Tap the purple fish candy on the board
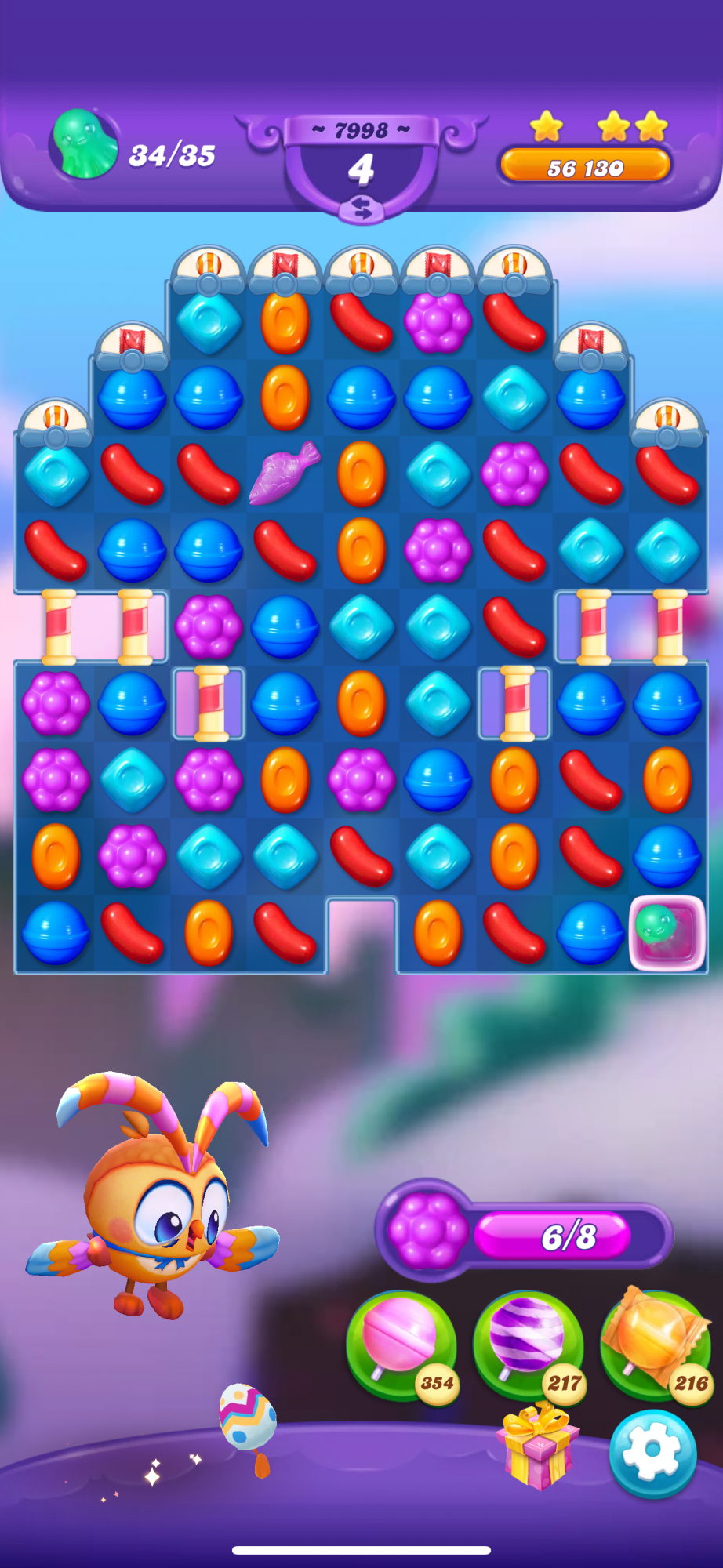The width and height of the screenshot is (723, 1568). tap(284, 473)
